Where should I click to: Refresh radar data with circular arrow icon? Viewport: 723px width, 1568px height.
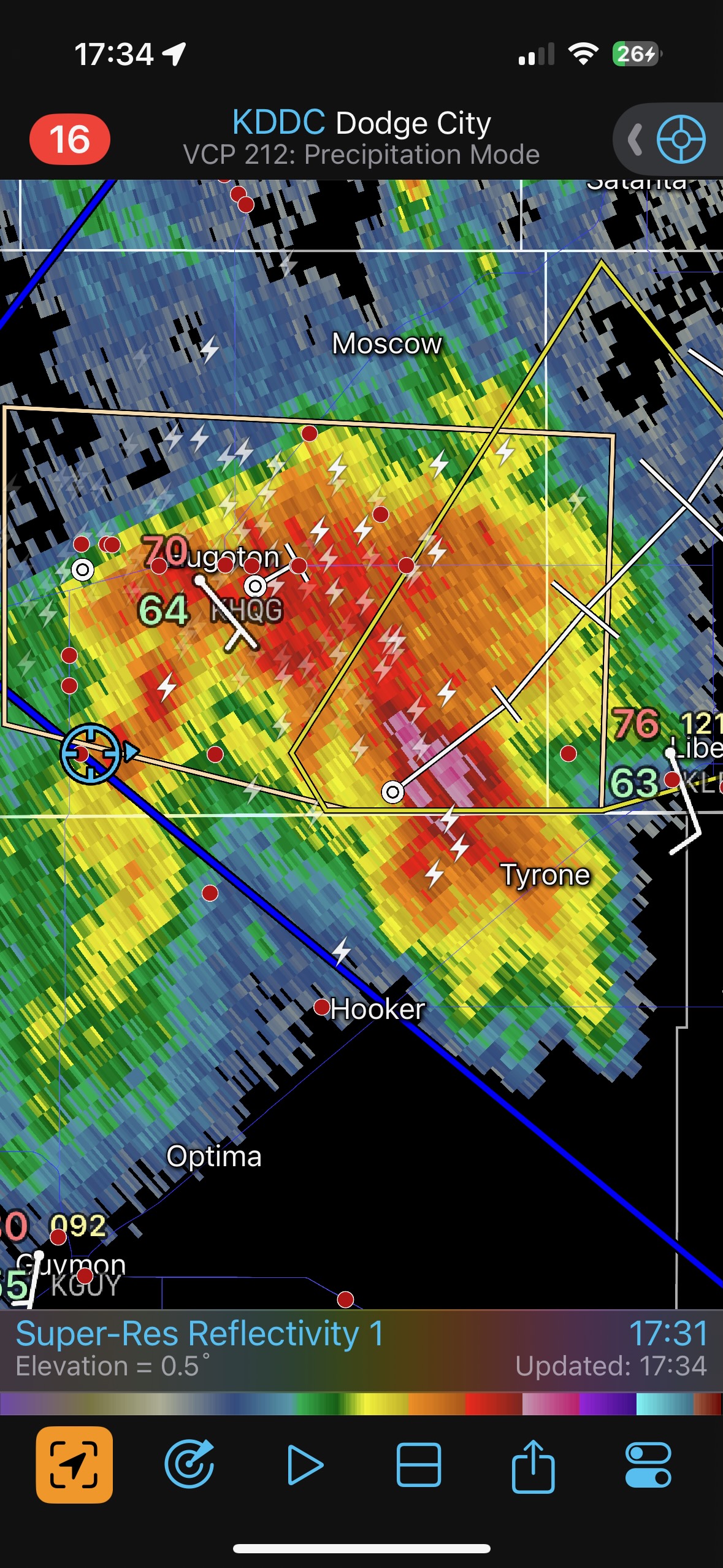pos(189,1465)
